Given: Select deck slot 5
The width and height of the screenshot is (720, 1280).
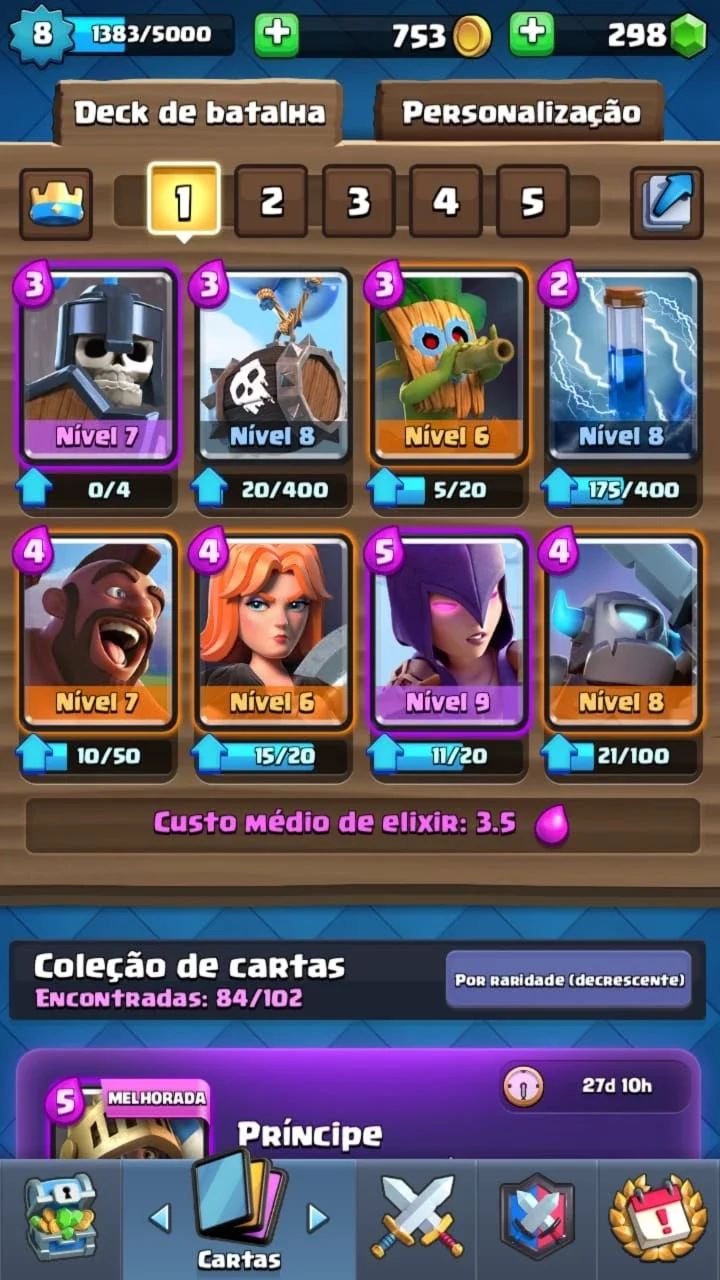Looking at the screenshot, I should 533,201.
